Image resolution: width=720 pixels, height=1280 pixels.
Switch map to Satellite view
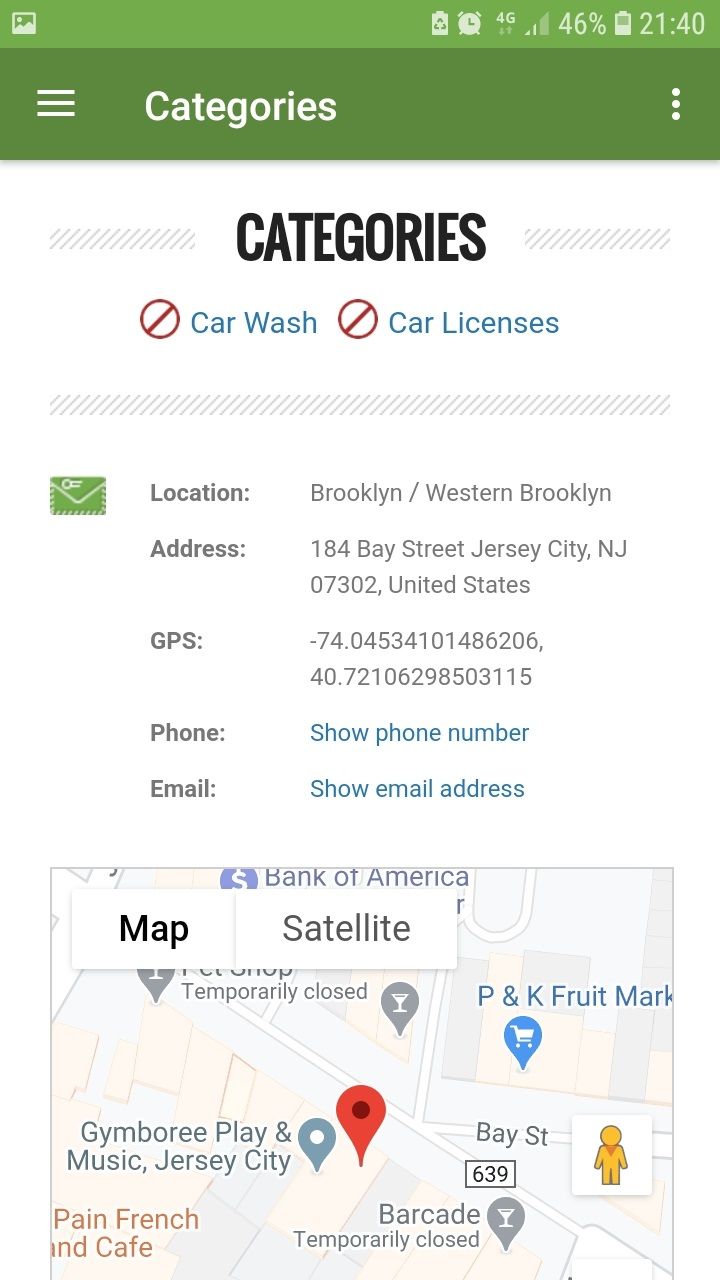point(346,929)
